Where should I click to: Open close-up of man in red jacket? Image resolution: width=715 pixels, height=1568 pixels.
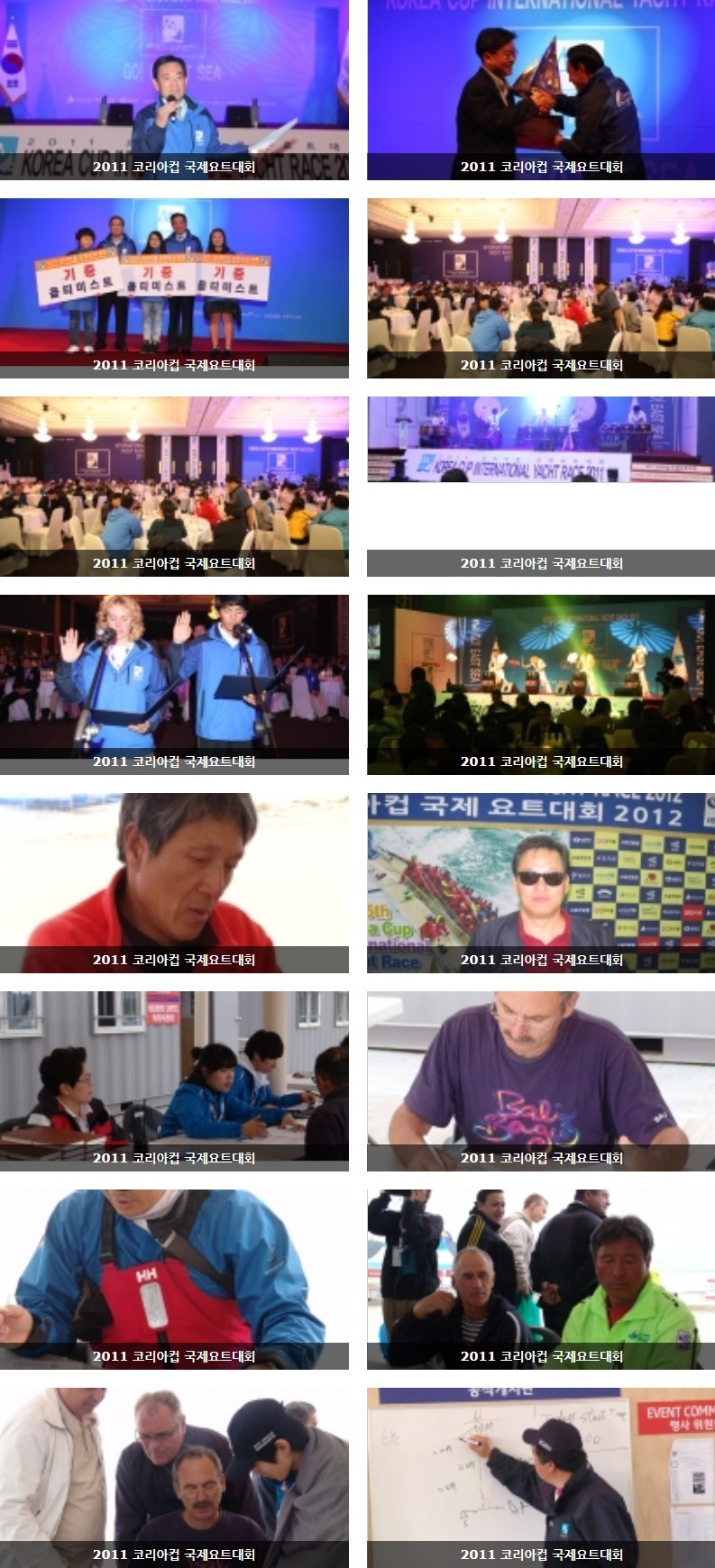pos(174,874)
